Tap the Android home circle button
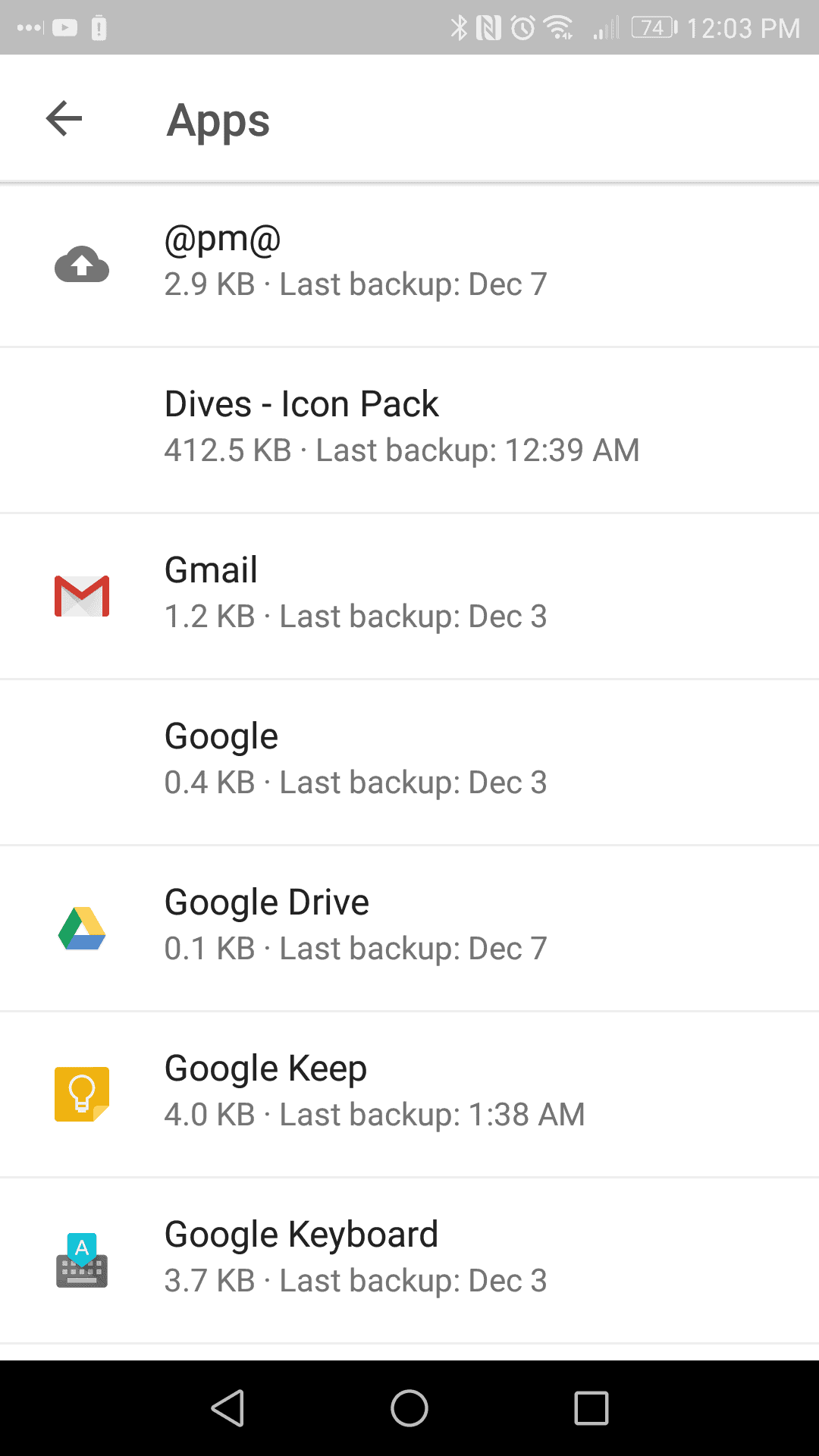The width and height of the screenshot is (819, 1456). click(x=409, y=1408)
